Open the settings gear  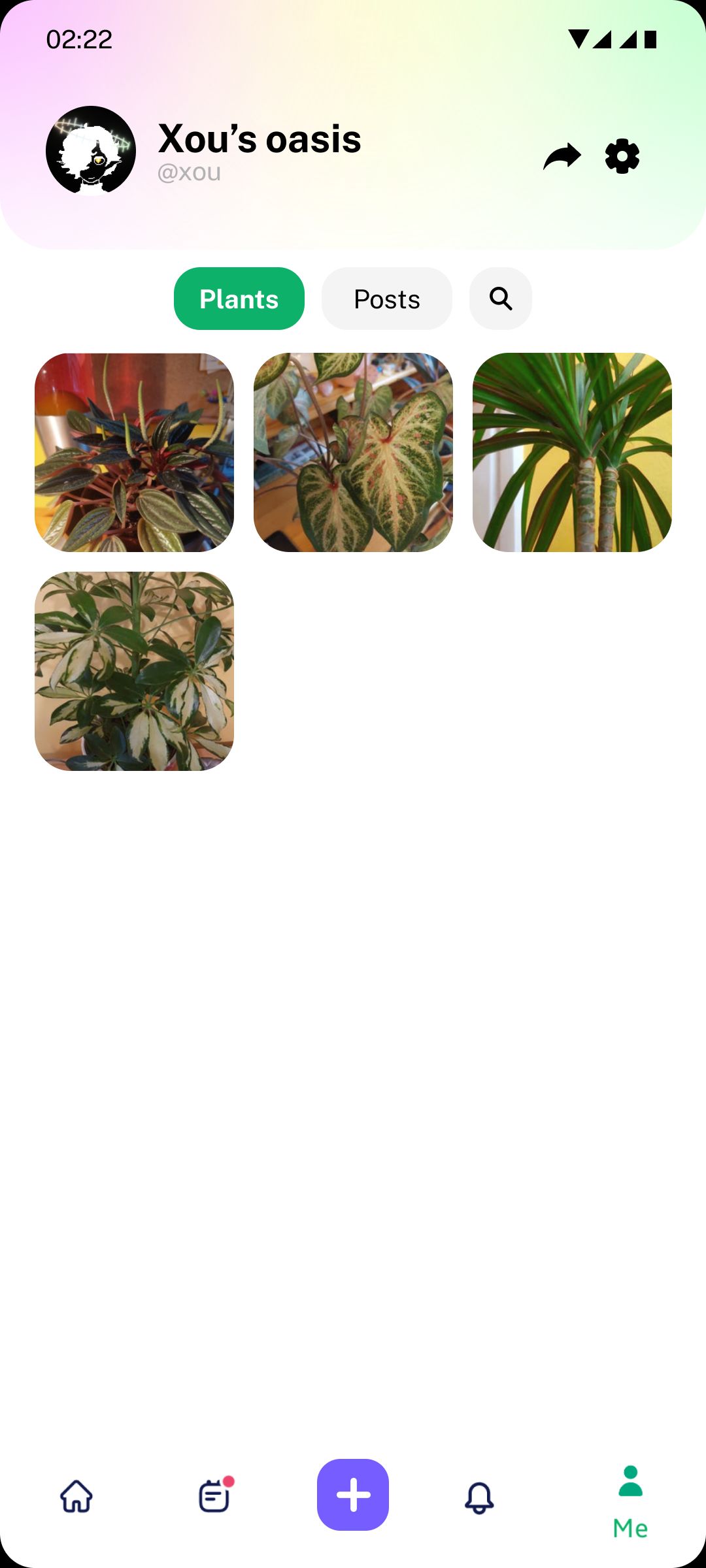click(x=622, y=157)
